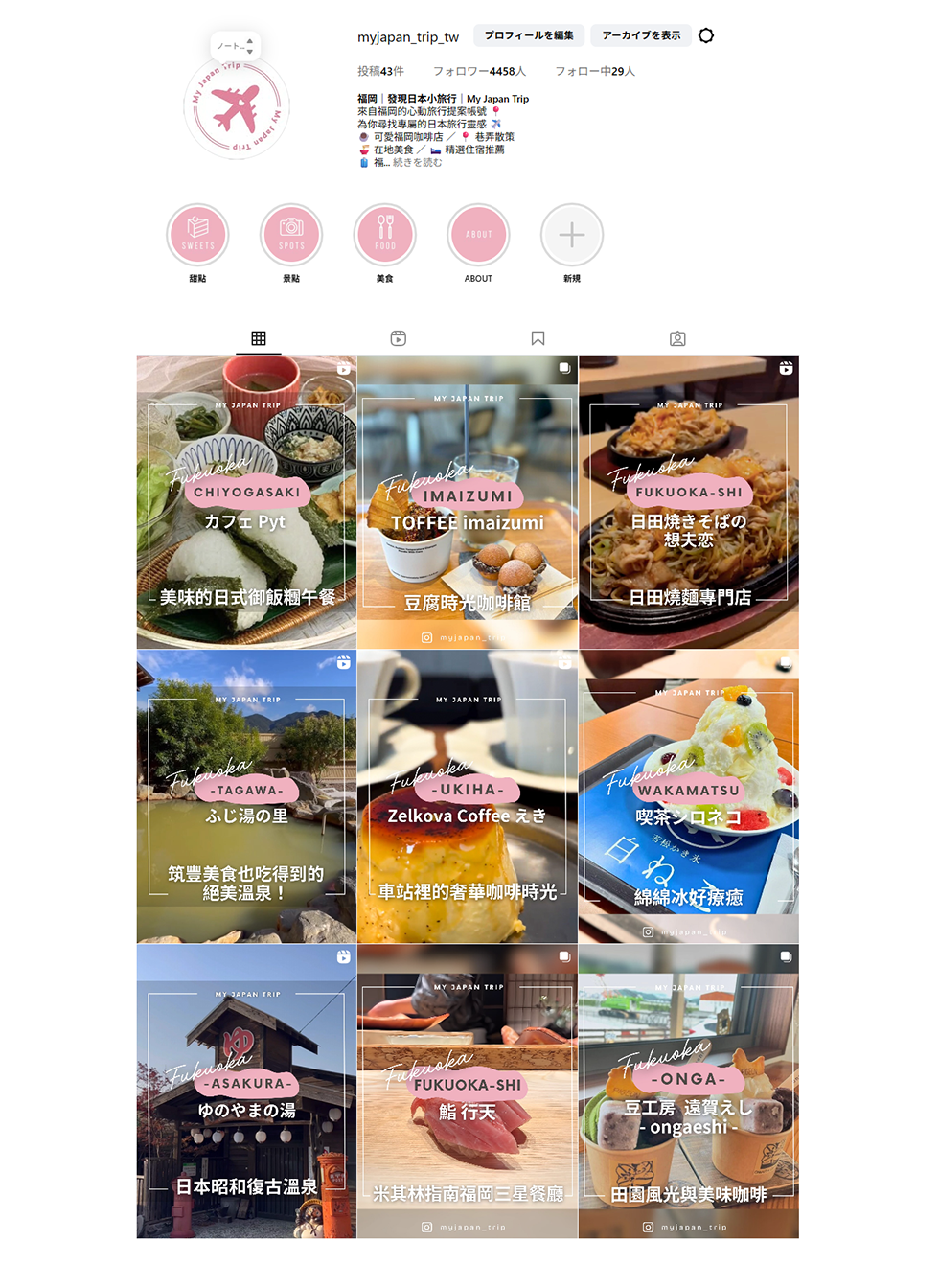The image size is (939, 1288).
Task: Open the カフェ Pyt post
Action: (246, 502)
